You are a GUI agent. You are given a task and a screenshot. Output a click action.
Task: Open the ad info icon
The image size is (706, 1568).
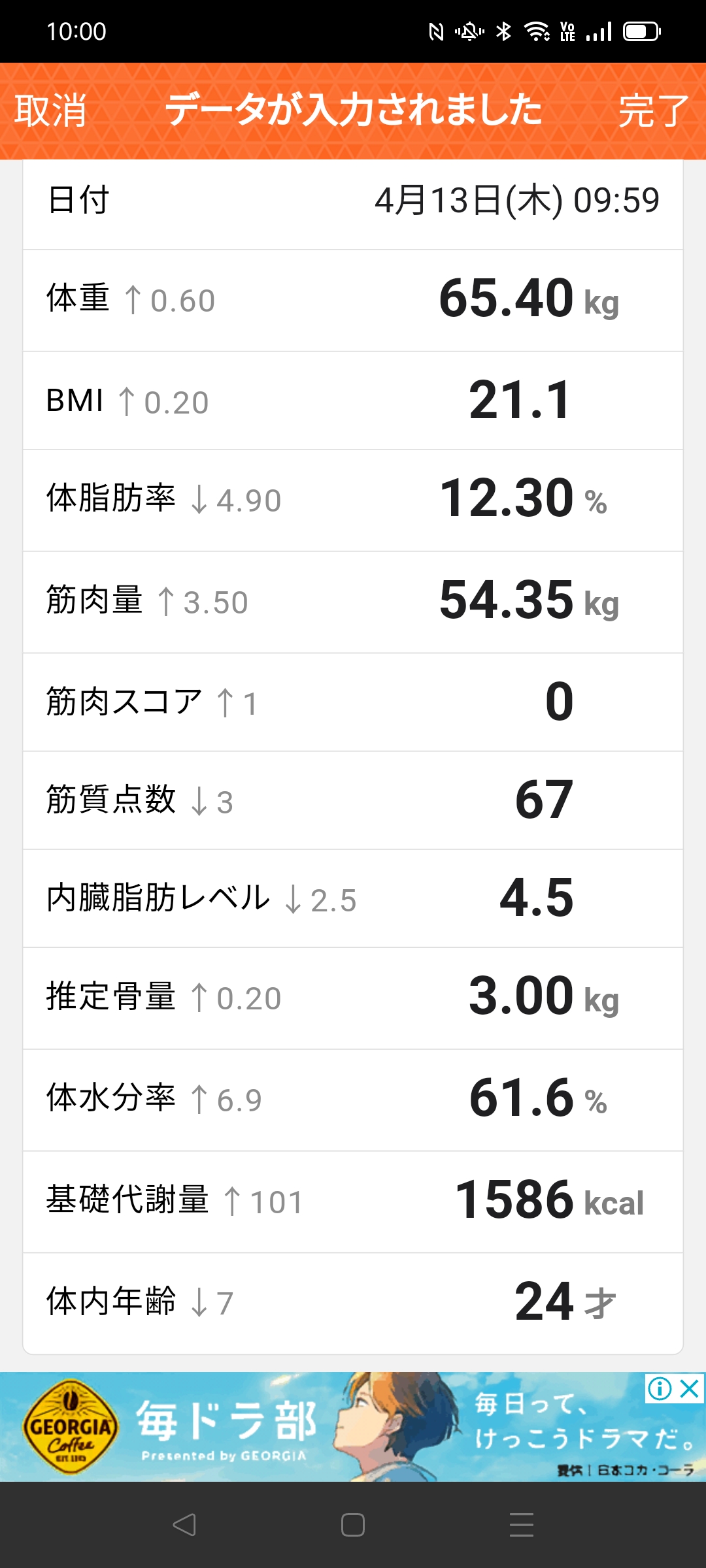pyautogui.click(x=660, y=1388)
